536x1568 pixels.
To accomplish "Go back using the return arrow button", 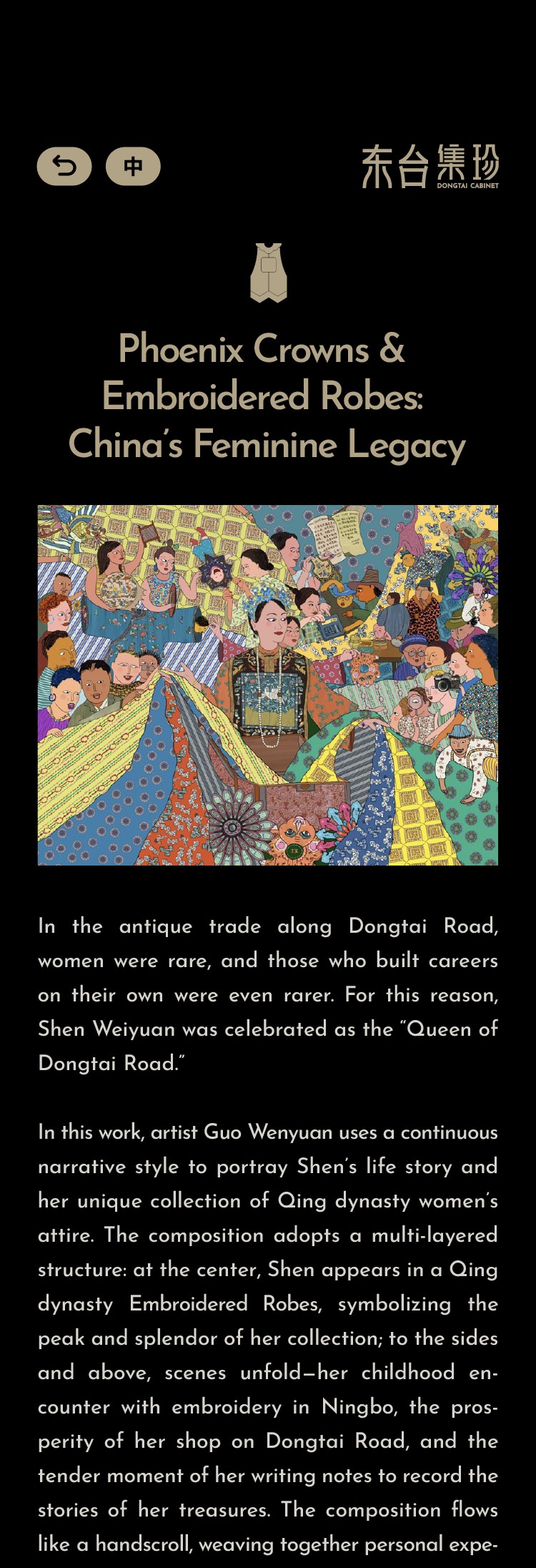I will pos(64,167).
